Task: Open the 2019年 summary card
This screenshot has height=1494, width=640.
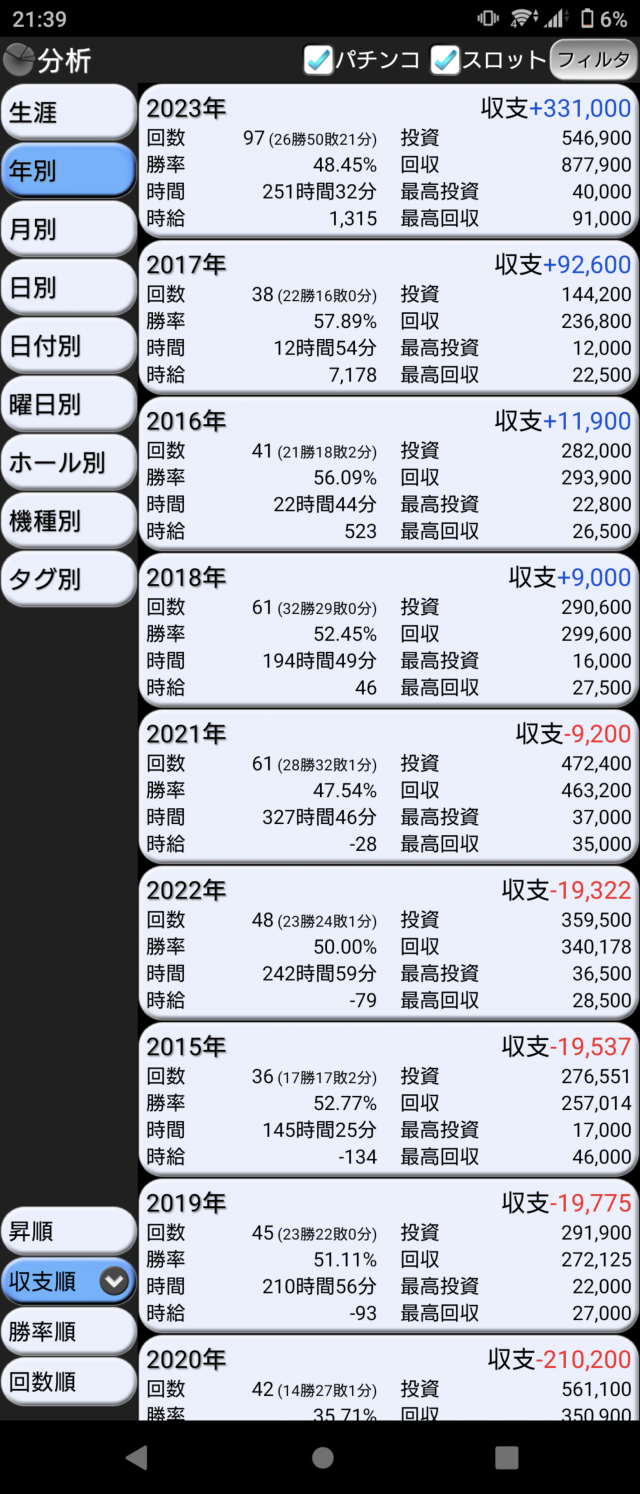Action: pyautogui.click(x=388, y=1256)
